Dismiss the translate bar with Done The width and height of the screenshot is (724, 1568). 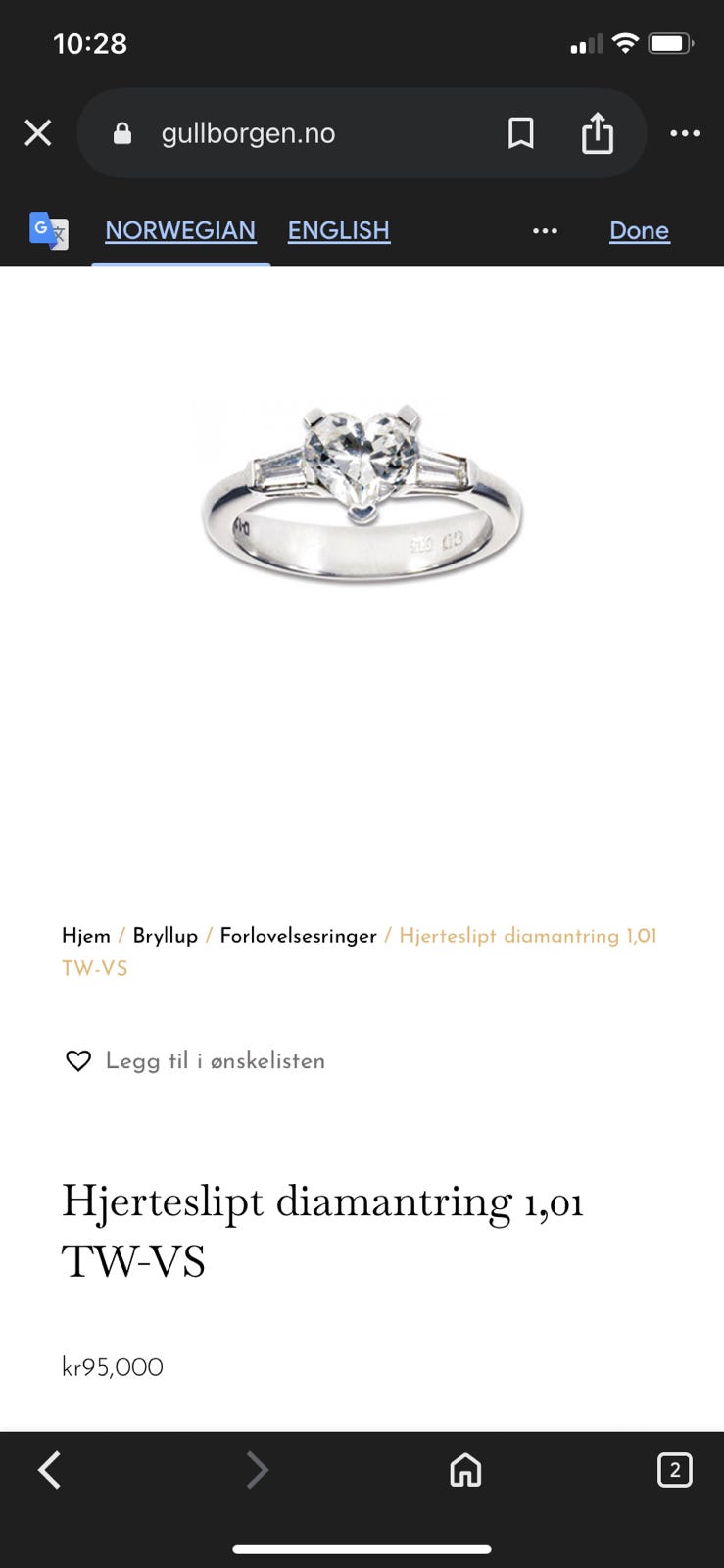640,230
